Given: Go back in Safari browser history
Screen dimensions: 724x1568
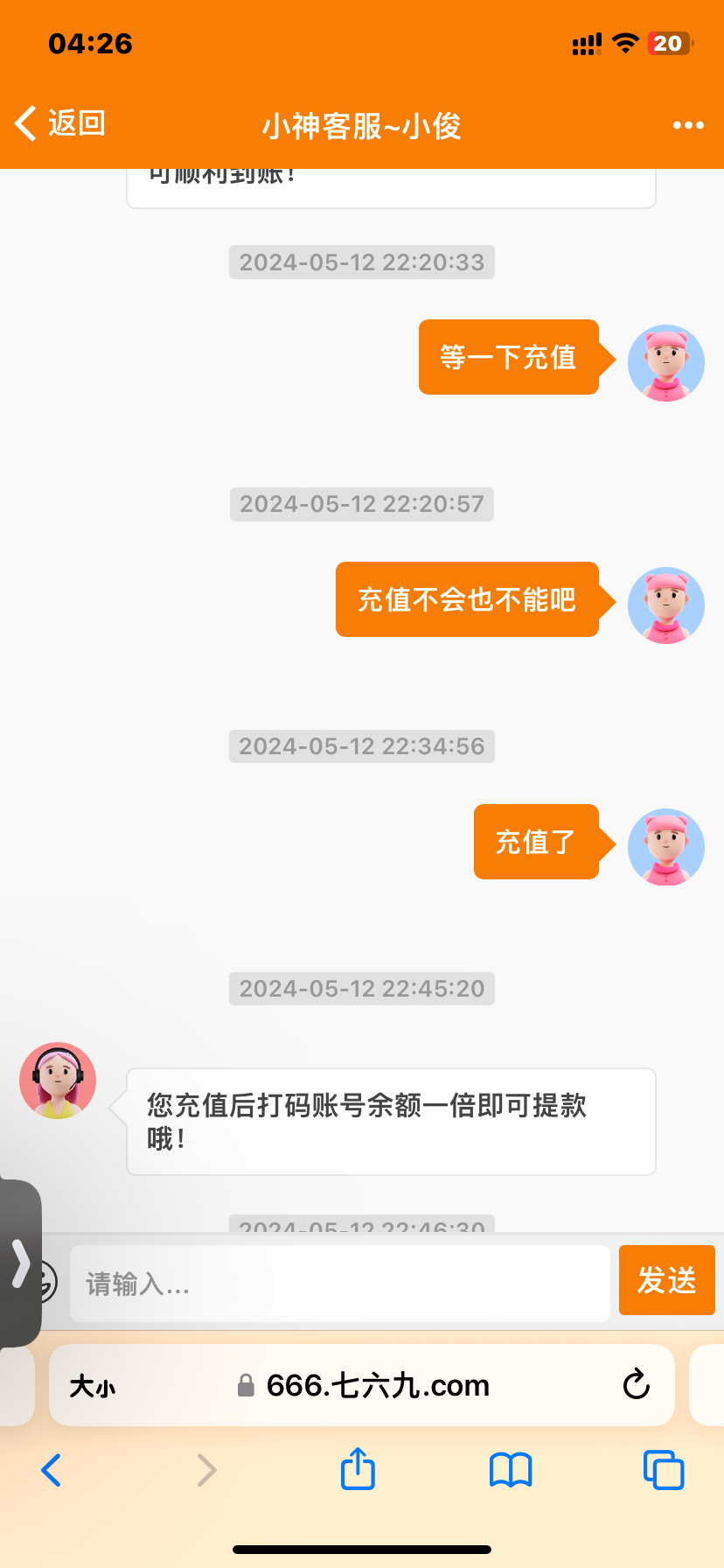Looking at the screenshot, I should point(52,1470).
